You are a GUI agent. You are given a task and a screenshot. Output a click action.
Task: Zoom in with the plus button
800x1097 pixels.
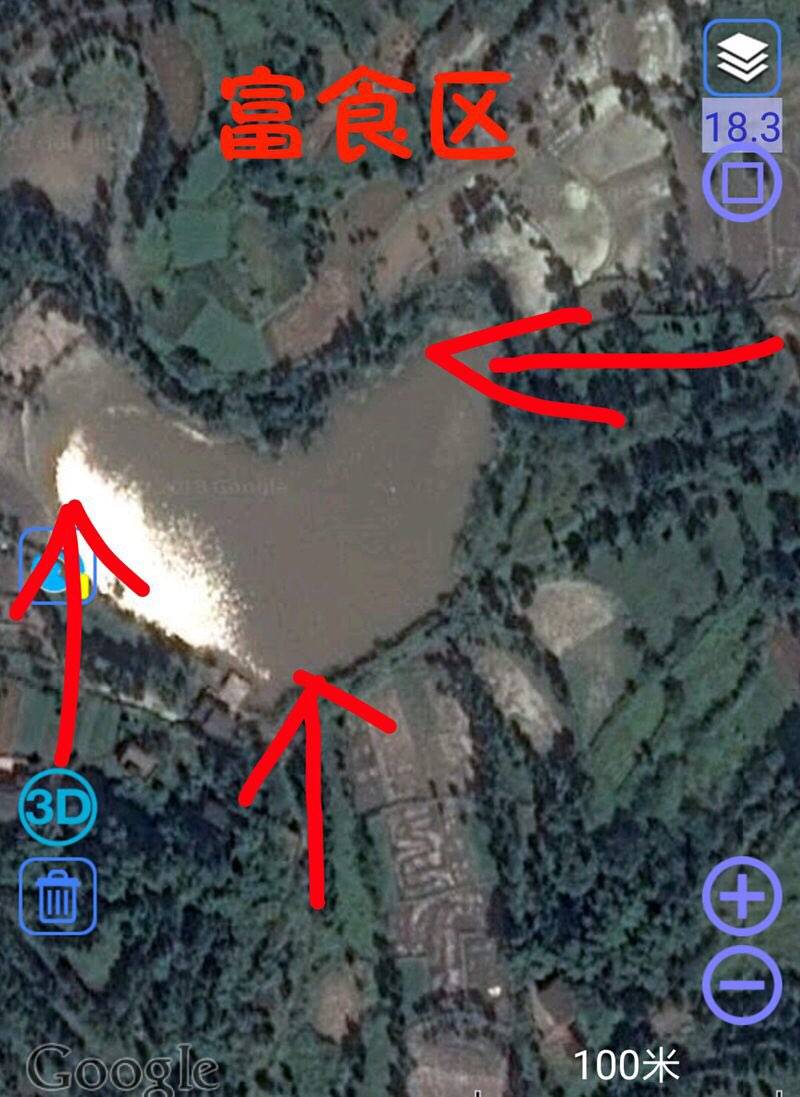741,896
